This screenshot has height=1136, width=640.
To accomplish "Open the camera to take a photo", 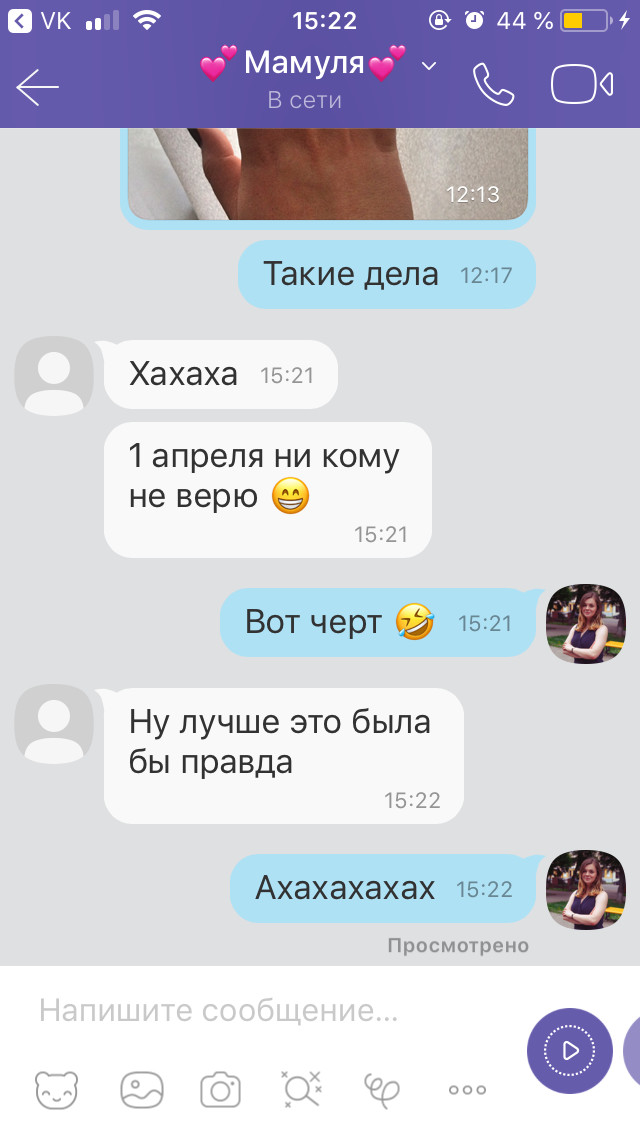I will click(x=221, y=1088).
